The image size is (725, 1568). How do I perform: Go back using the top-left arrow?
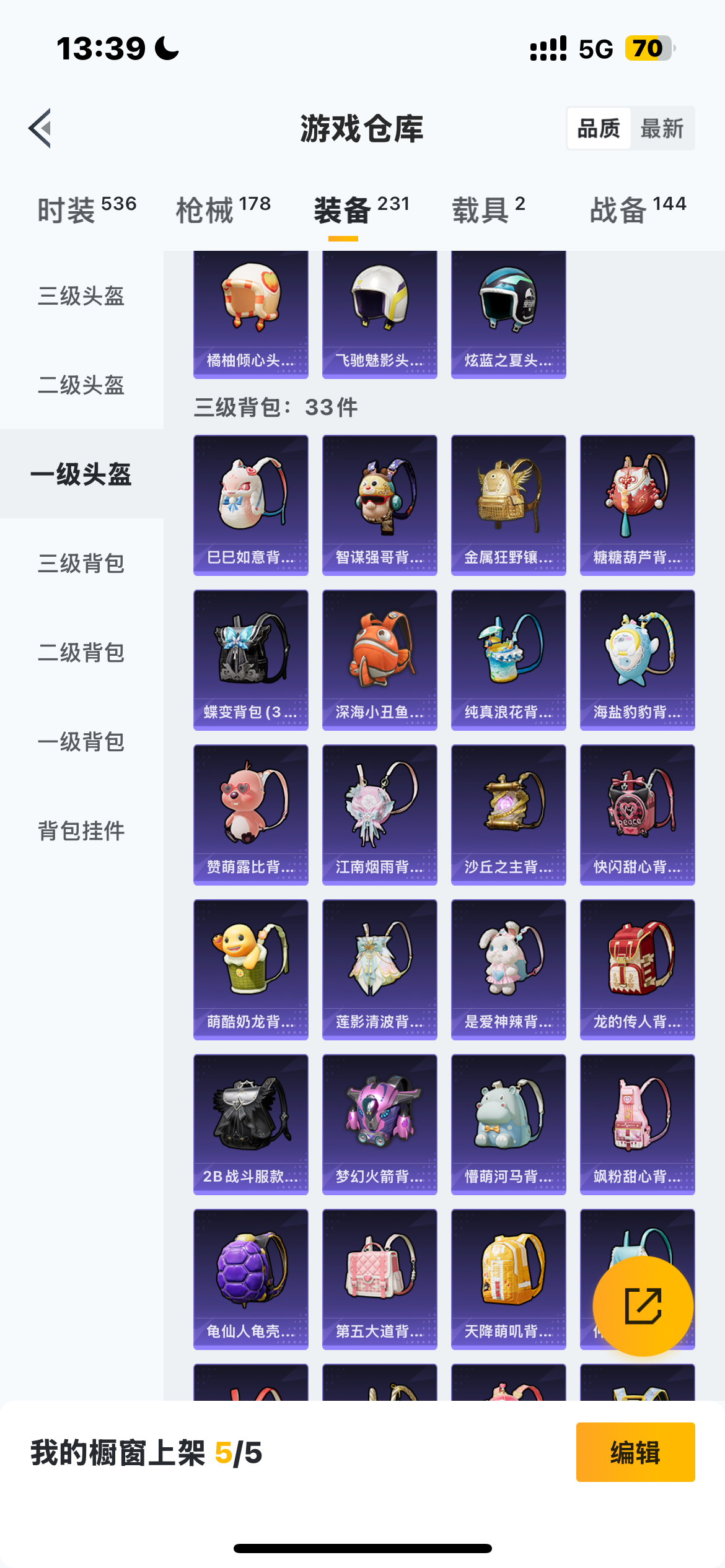(x=40, y=128)
